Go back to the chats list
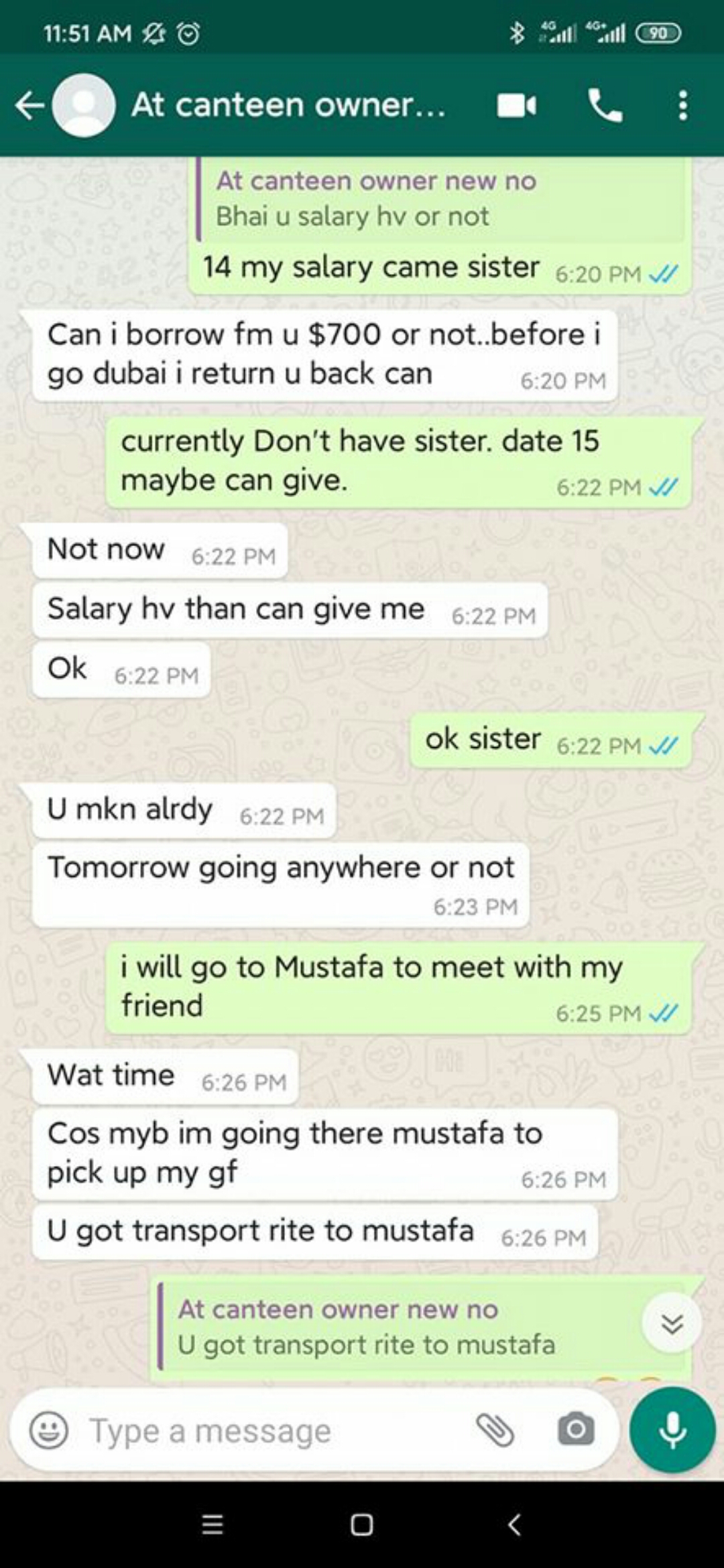This screenshot has height=1568, width=724. pos(29,106)
